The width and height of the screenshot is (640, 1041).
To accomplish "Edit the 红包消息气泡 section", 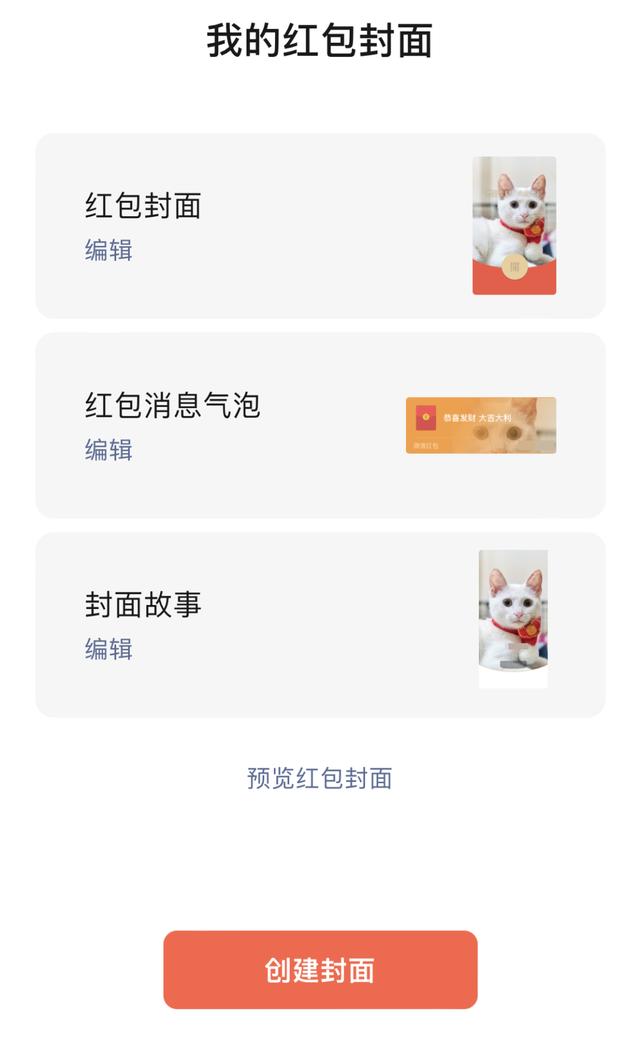I will [109, 450].
